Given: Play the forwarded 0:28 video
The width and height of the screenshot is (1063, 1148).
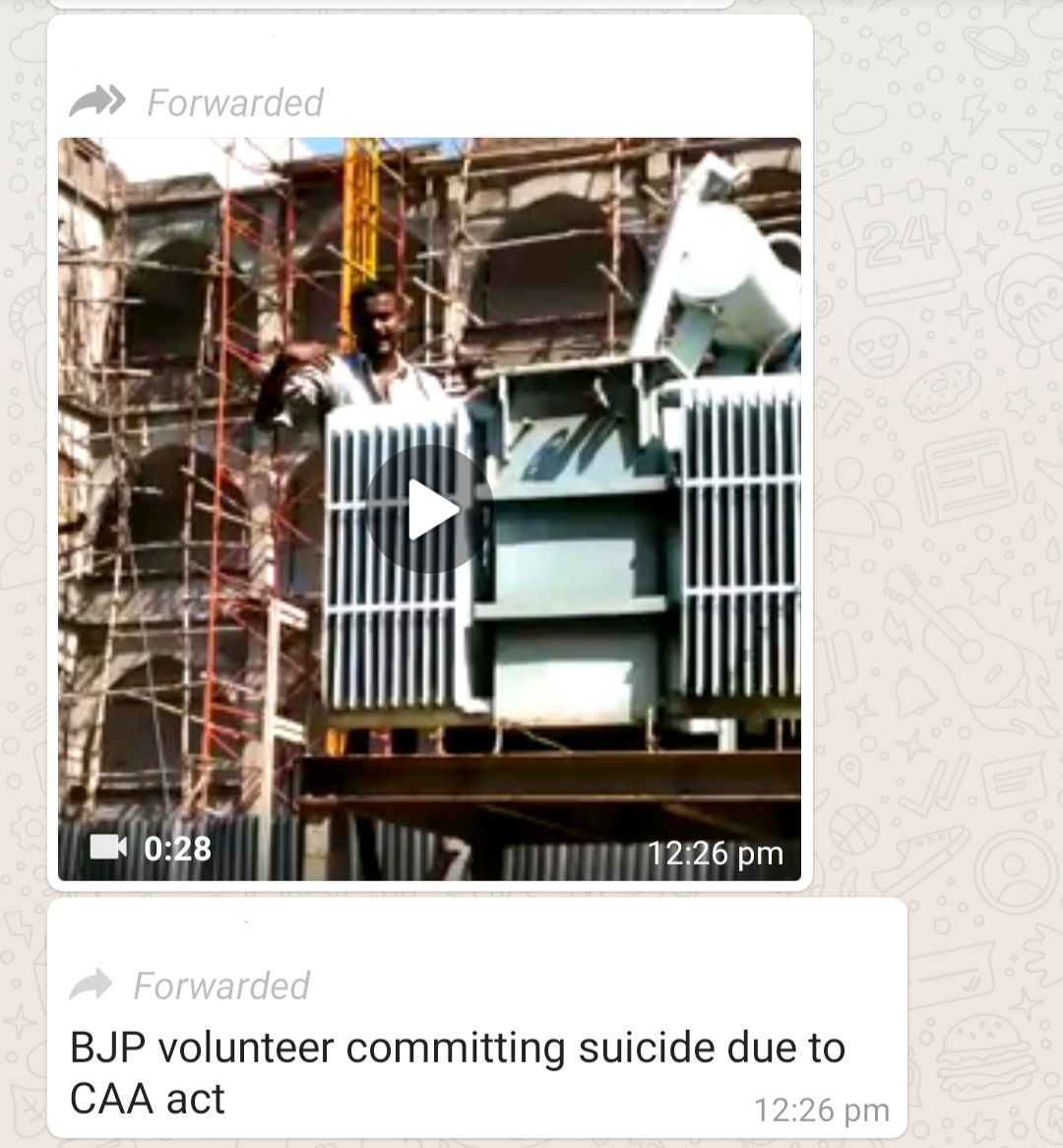Looking at the screenshot, I should [429, 510].
